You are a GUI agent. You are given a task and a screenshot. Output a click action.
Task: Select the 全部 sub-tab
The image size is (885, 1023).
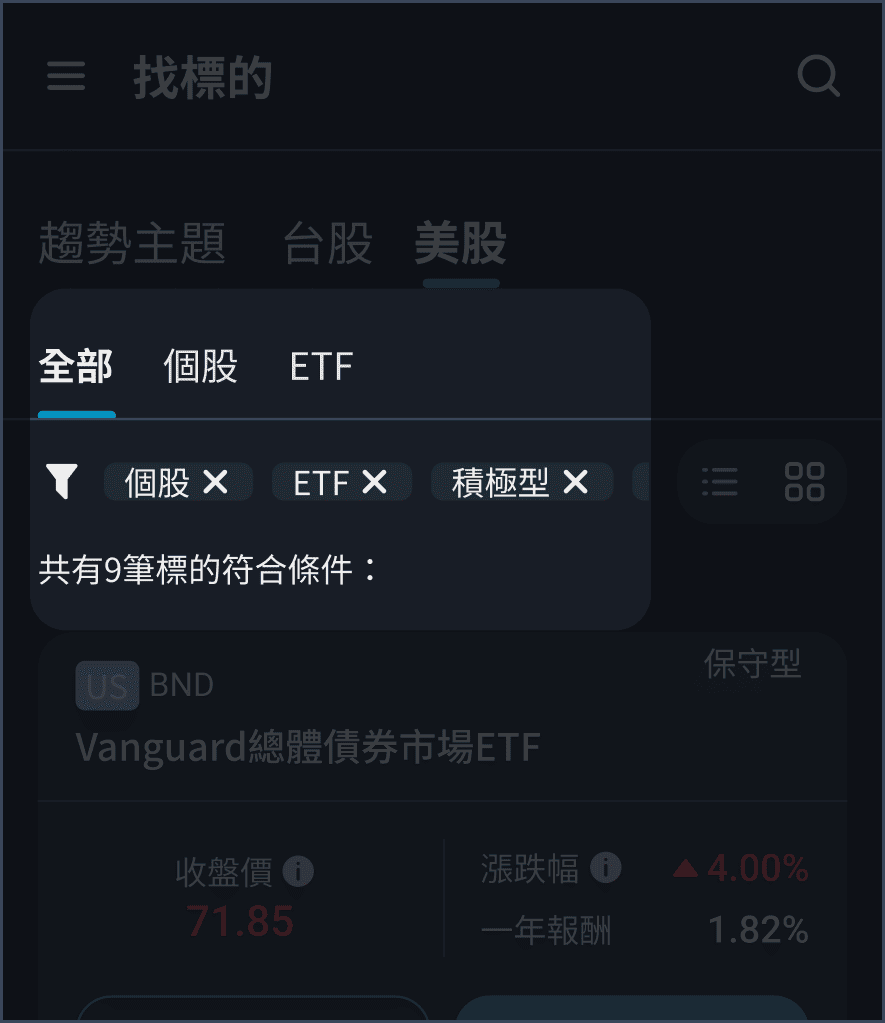coord(76,367)
